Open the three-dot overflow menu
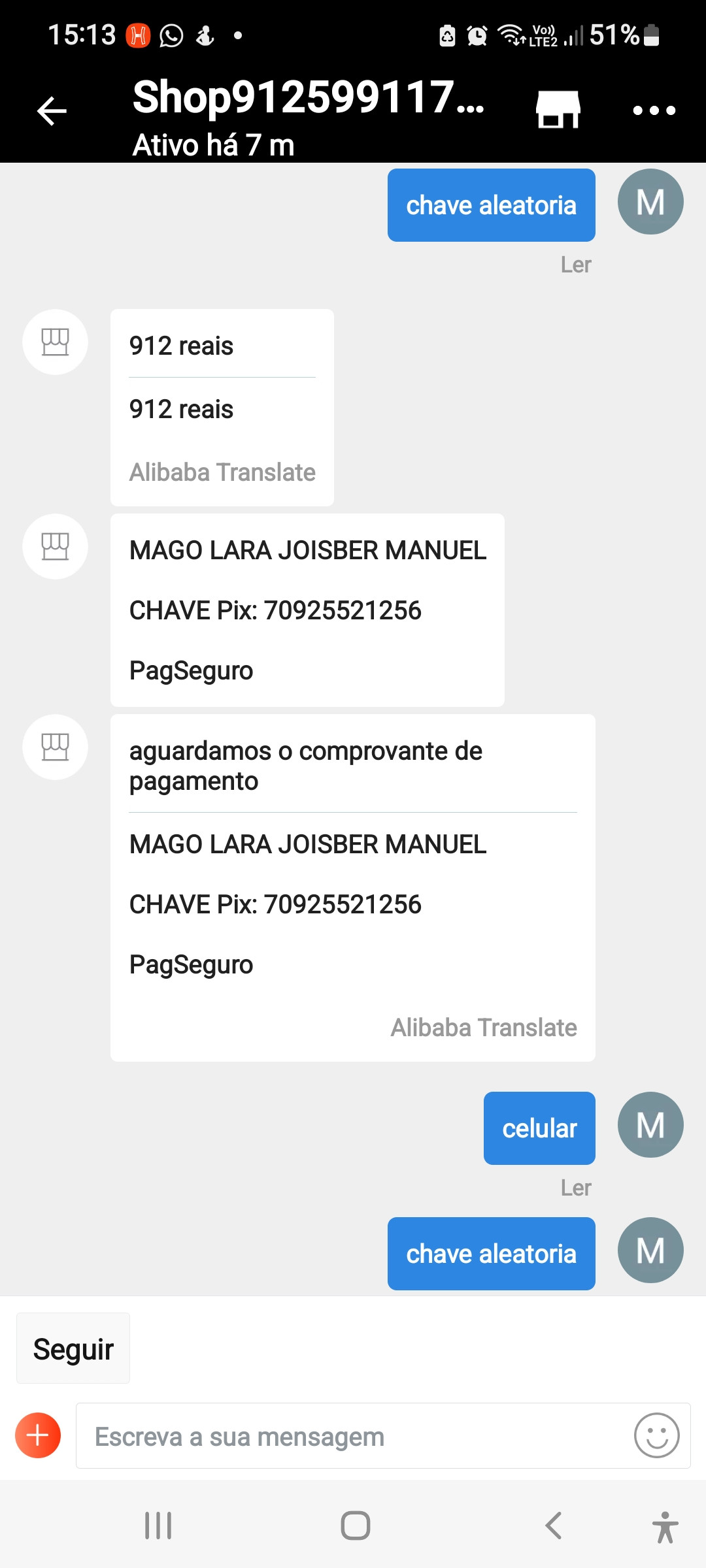 [654, 110]
